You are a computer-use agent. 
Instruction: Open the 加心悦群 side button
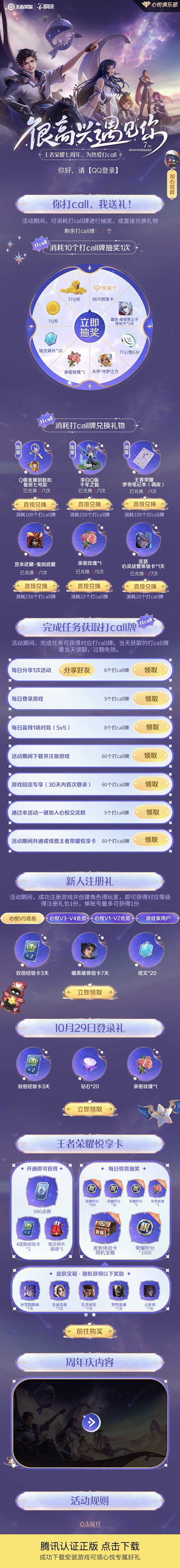click(172, 182)
